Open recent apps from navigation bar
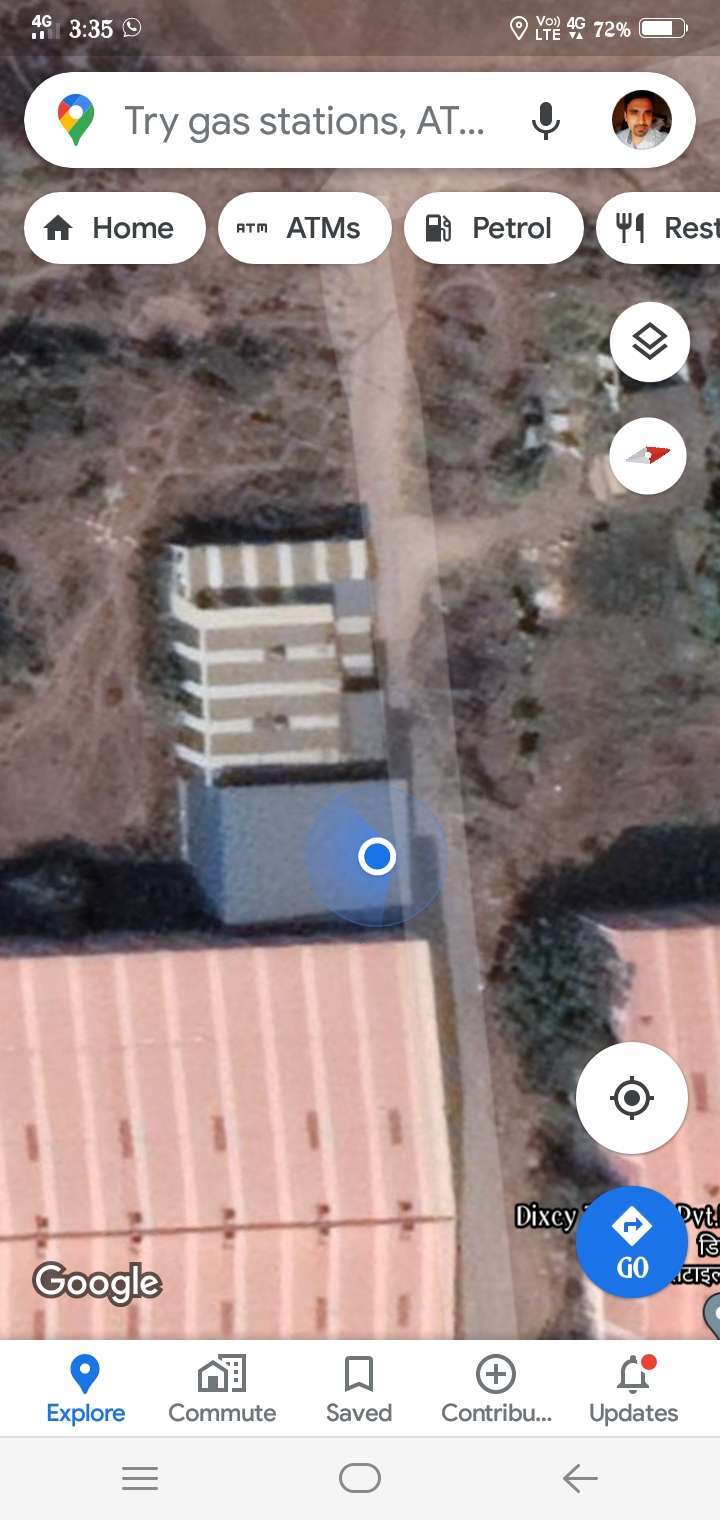This screenshot has width=720, height=1520. [140, 1478]
